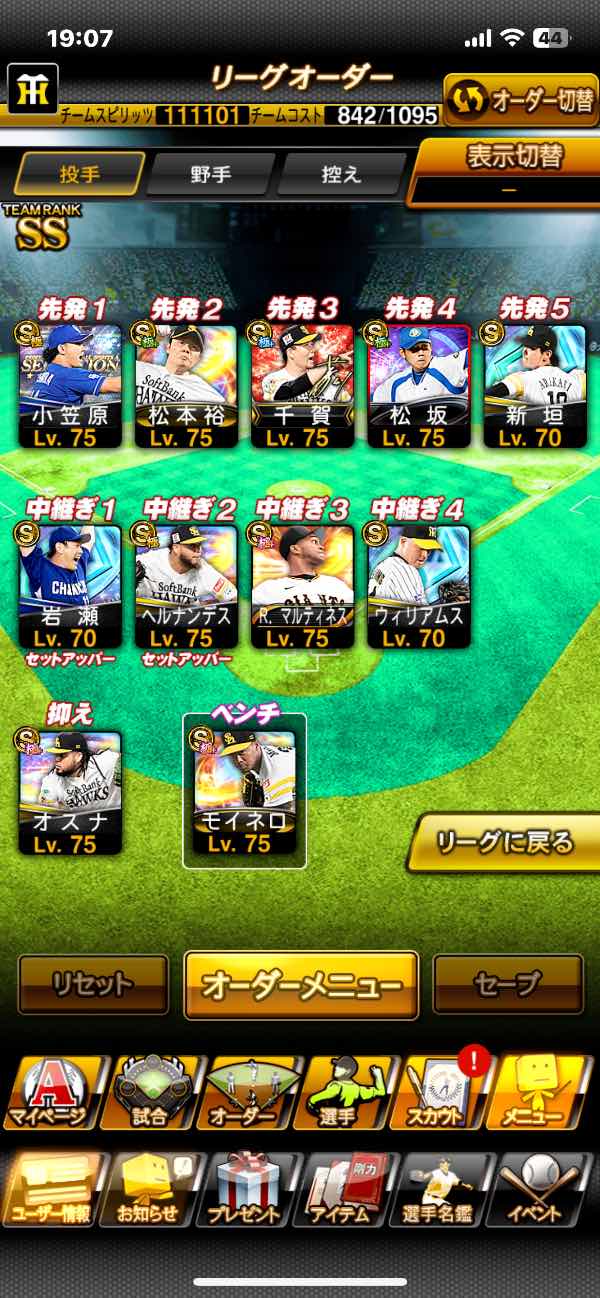Viewport: 600px width, 1298px height.
Task: Save the order with セーブ
Action: (x=507, y=985)
